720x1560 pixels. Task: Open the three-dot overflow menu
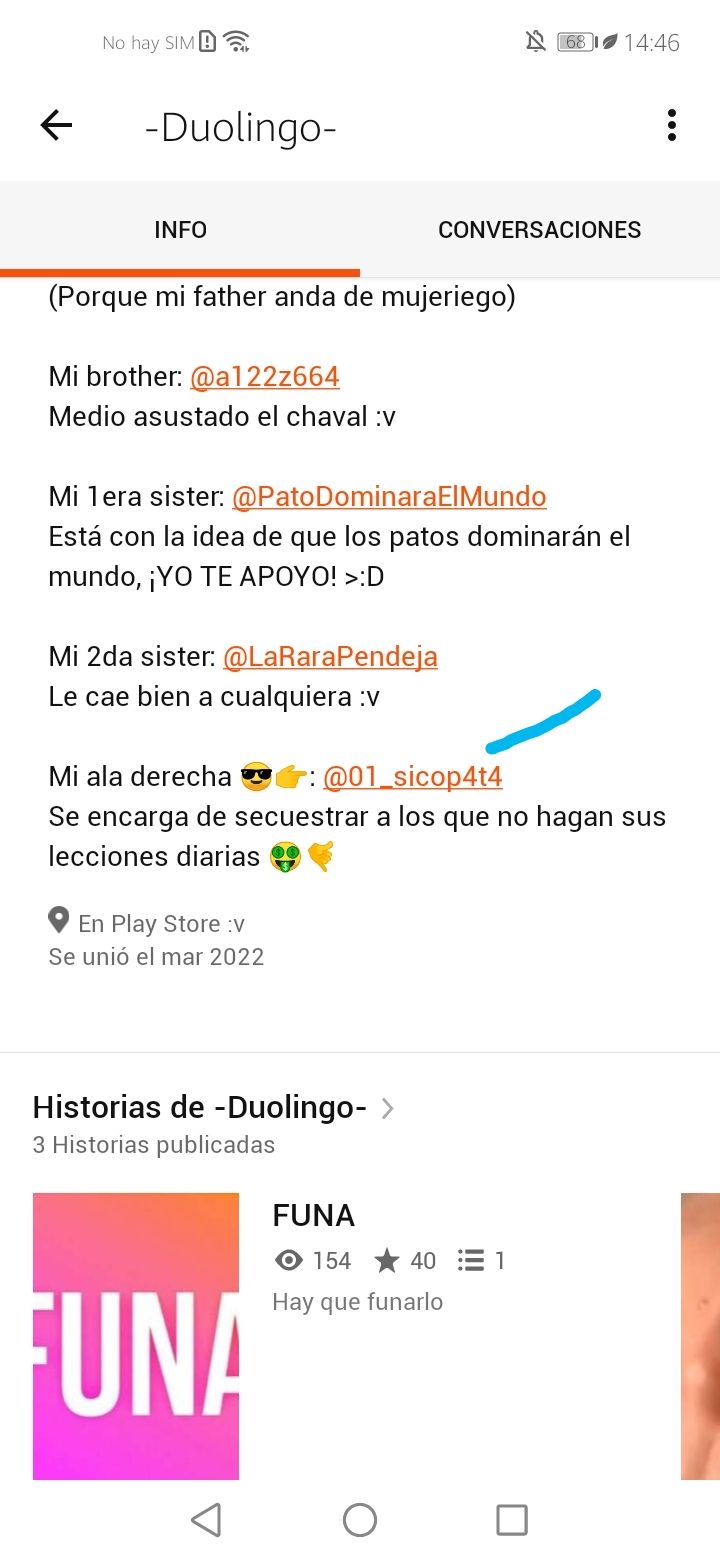coord(672,126)
